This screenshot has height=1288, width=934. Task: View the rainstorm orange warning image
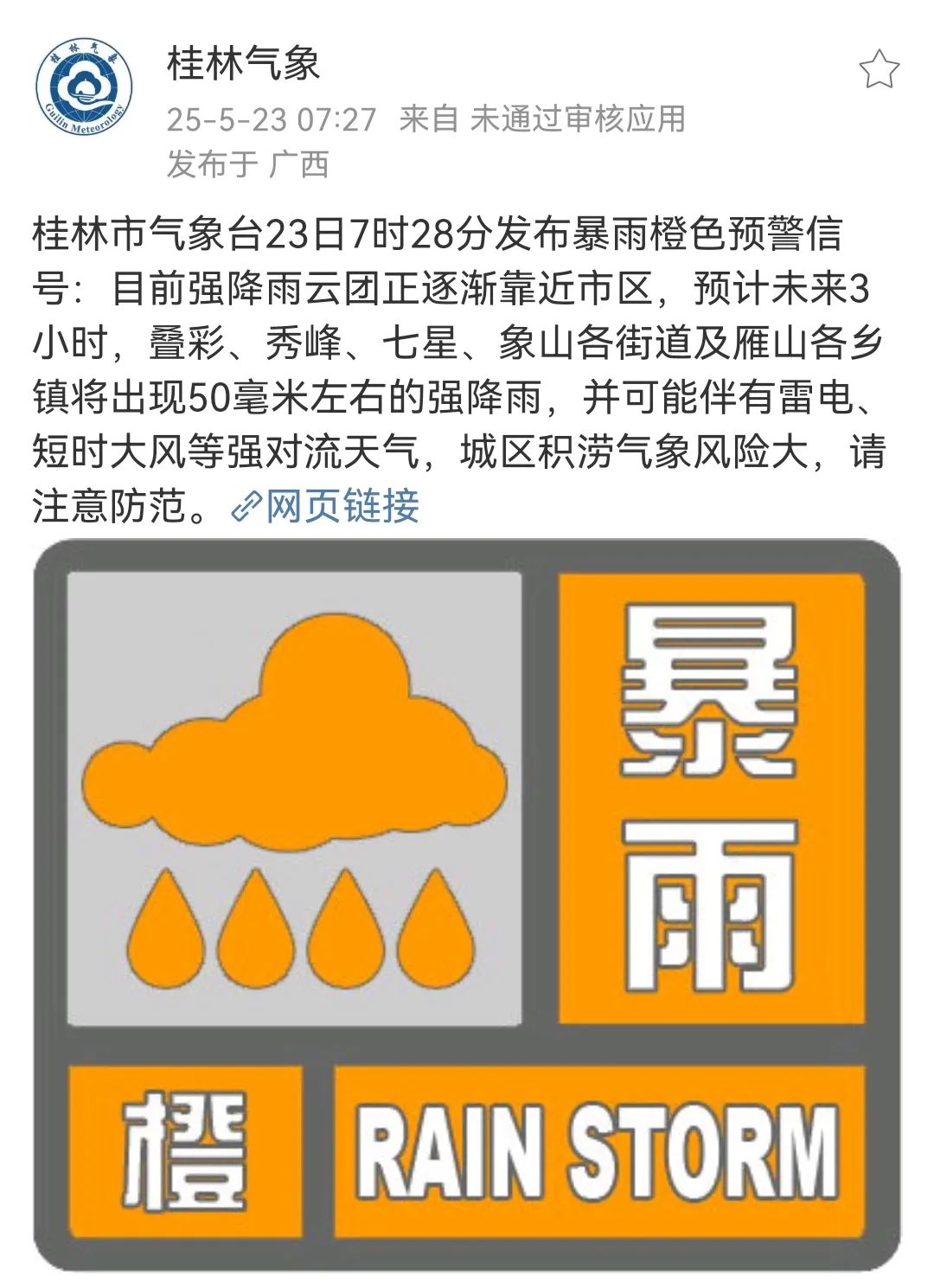tap(467, 904)
